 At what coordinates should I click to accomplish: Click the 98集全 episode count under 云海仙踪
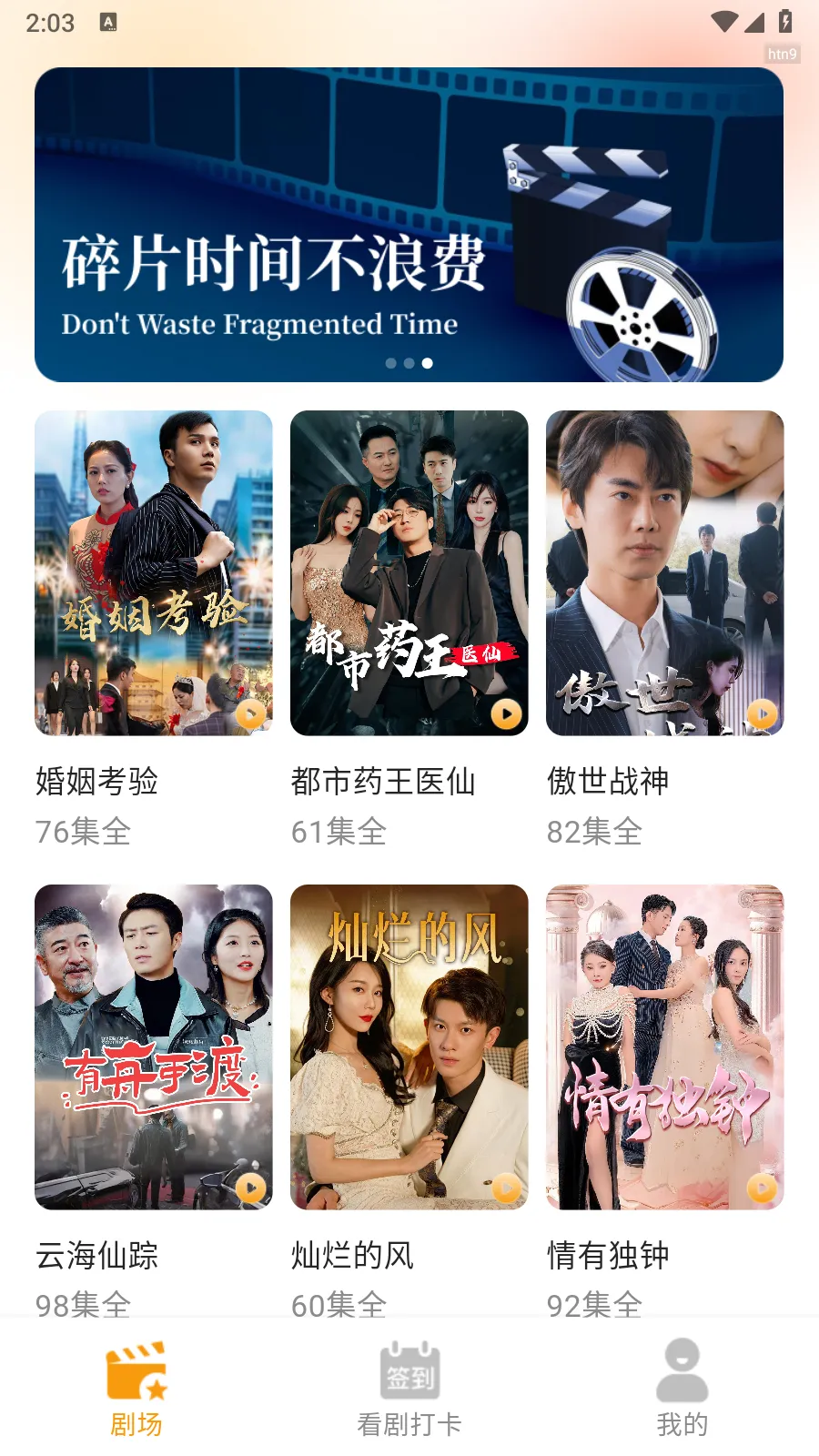[x=81, y=1305]
